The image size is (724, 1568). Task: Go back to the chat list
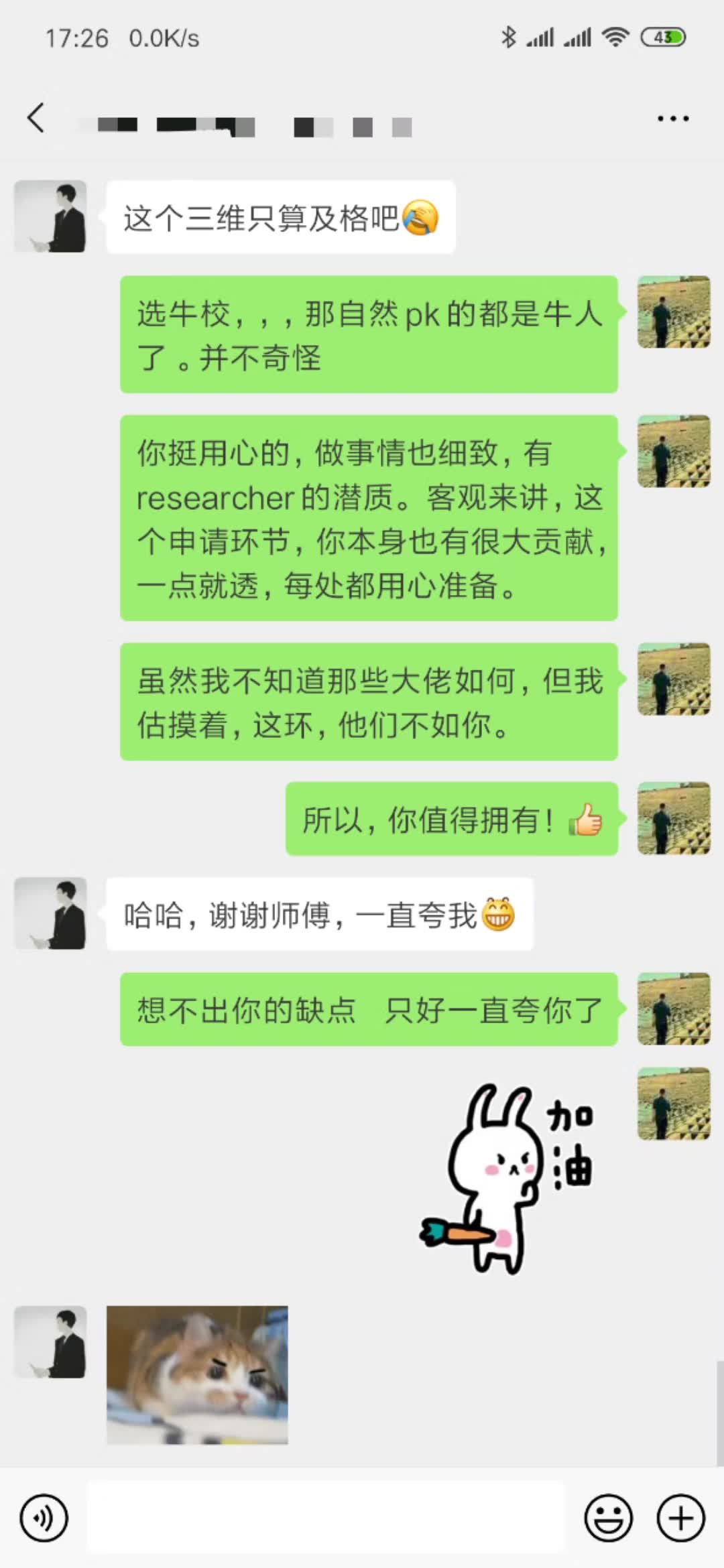(x=36, y=119)
